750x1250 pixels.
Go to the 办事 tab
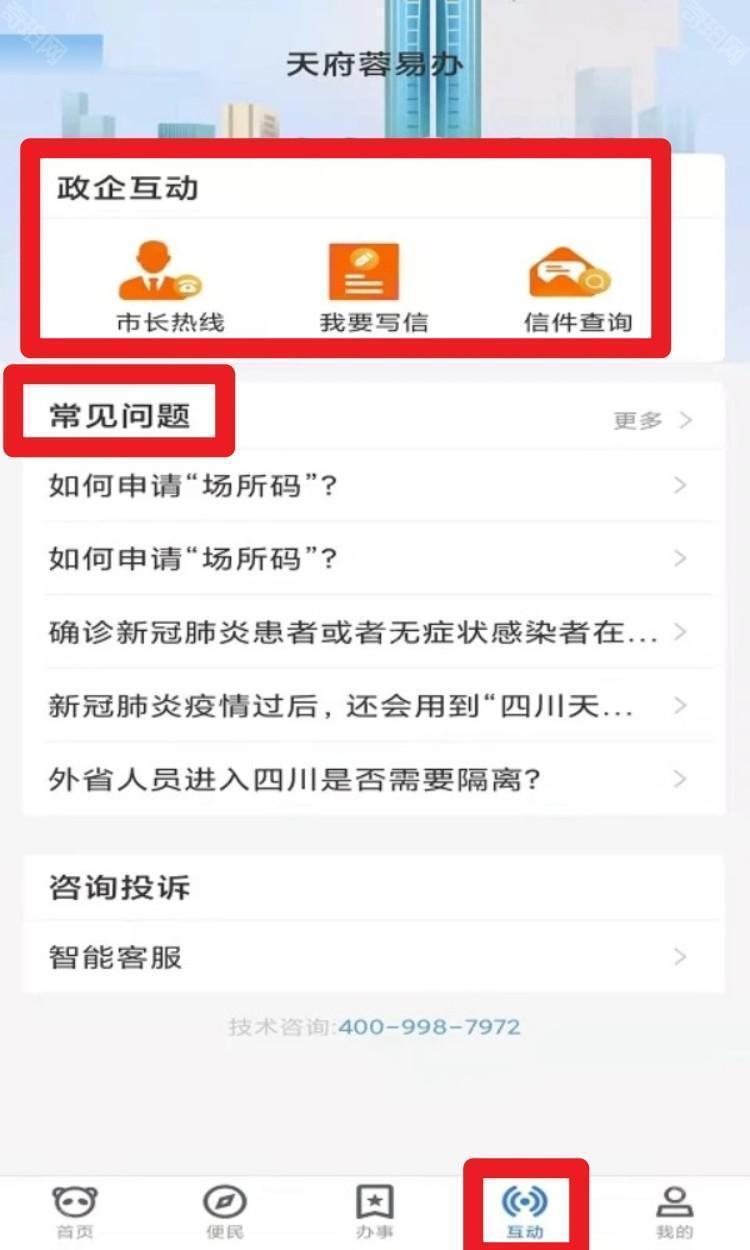pos(374,1211)
